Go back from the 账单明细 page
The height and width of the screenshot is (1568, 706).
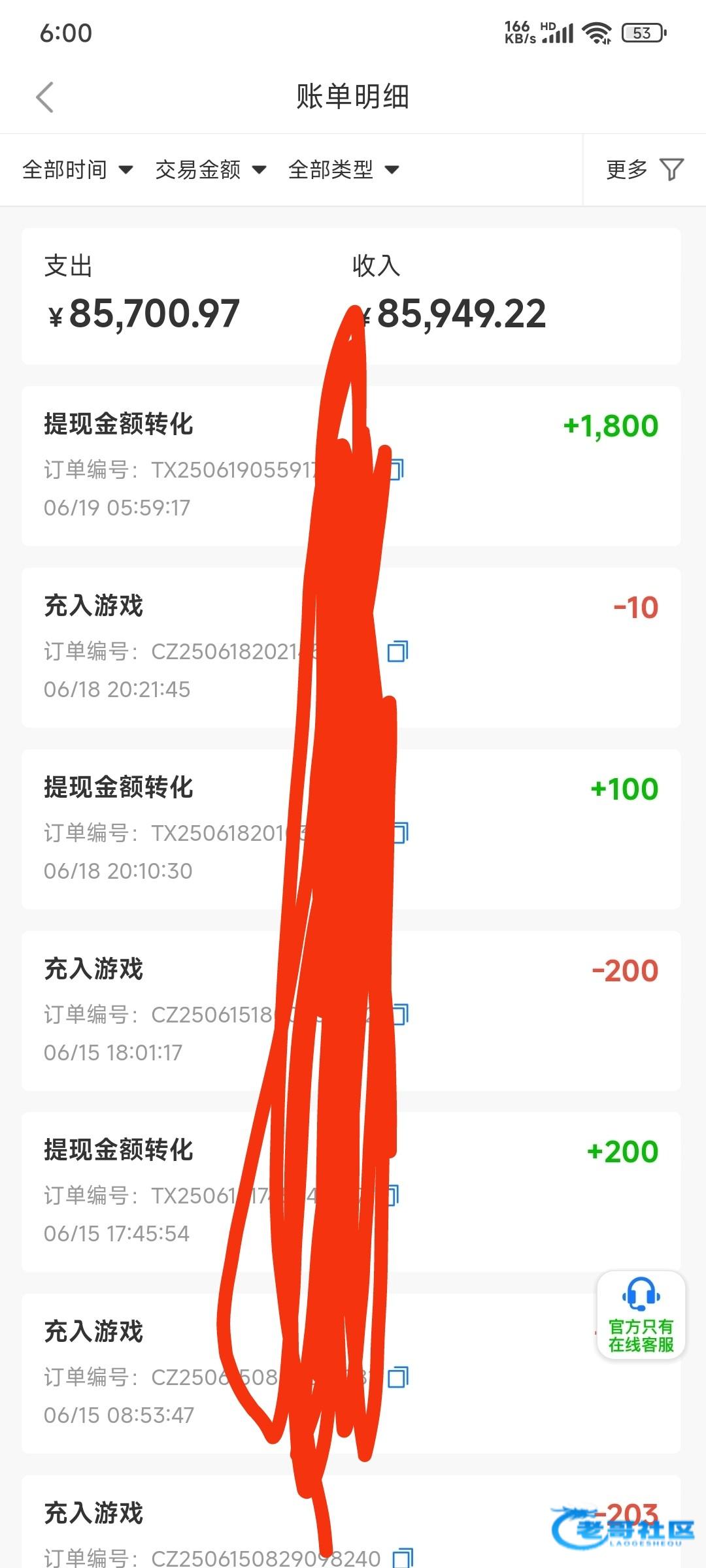pyautogui.click(x=44, y=98)
